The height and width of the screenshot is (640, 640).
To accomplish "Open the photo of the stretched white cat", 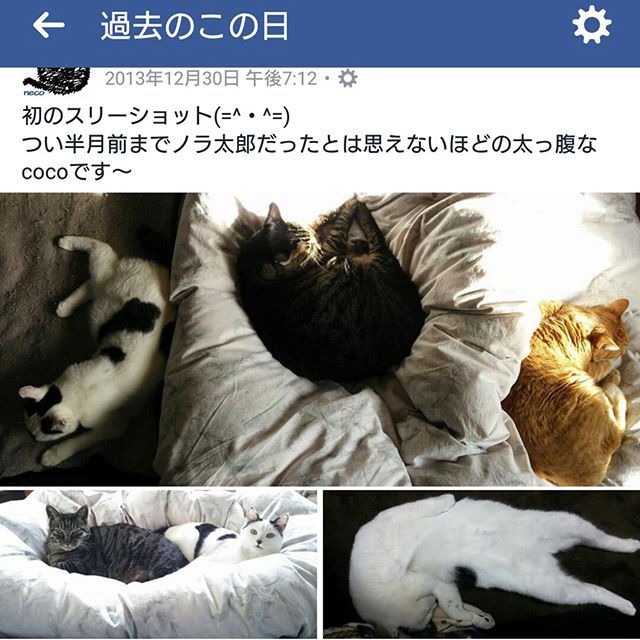I will 482,564.
